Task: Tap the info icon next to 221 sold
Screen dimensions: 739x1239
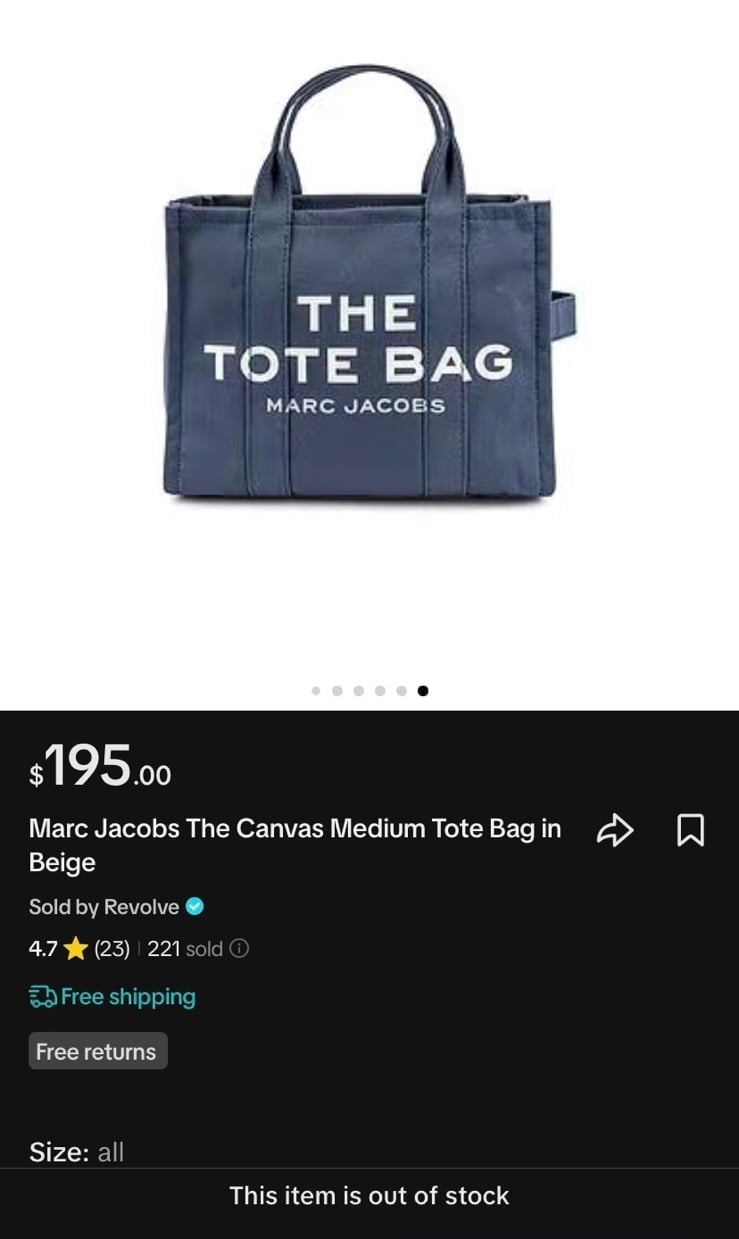Action: click(x=239, y=949)
